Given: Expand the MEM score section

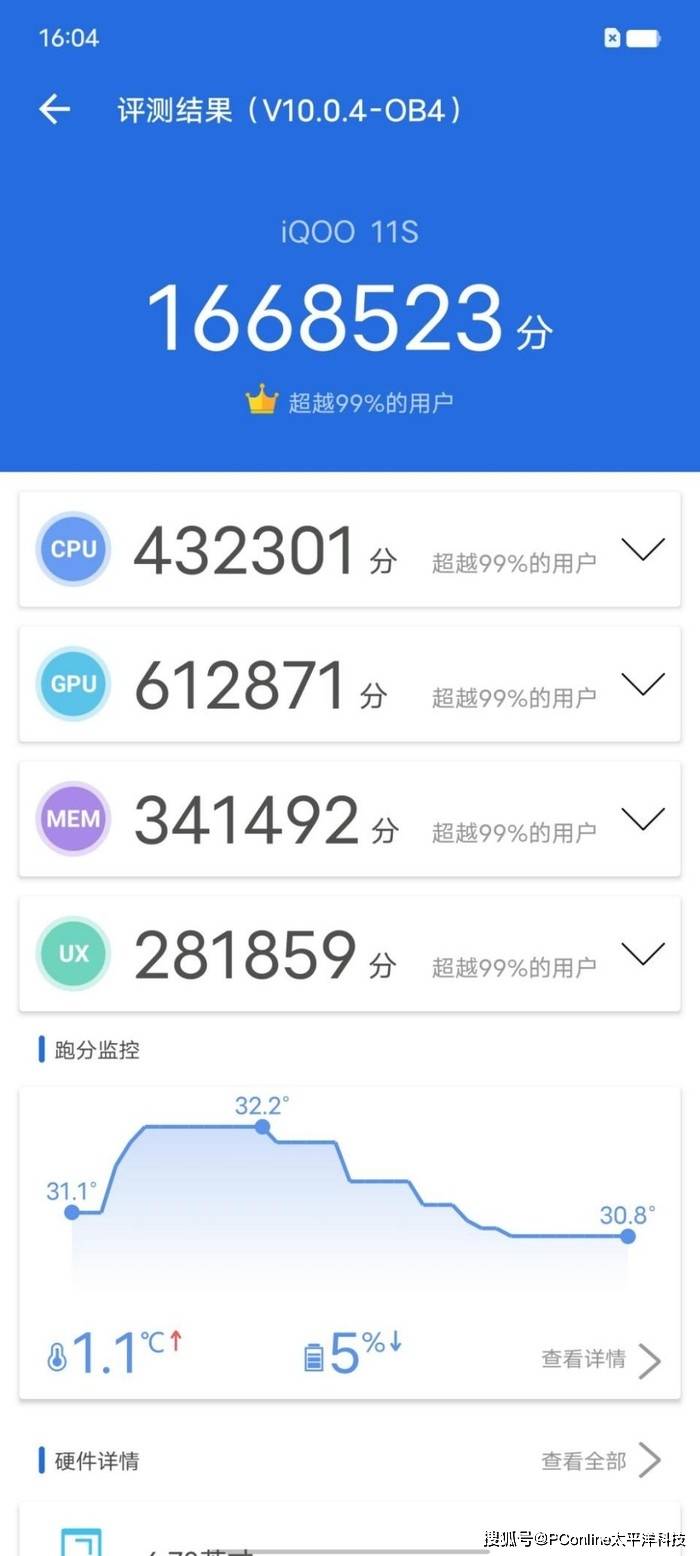Looking at the screenshot, I should point(642,819).
